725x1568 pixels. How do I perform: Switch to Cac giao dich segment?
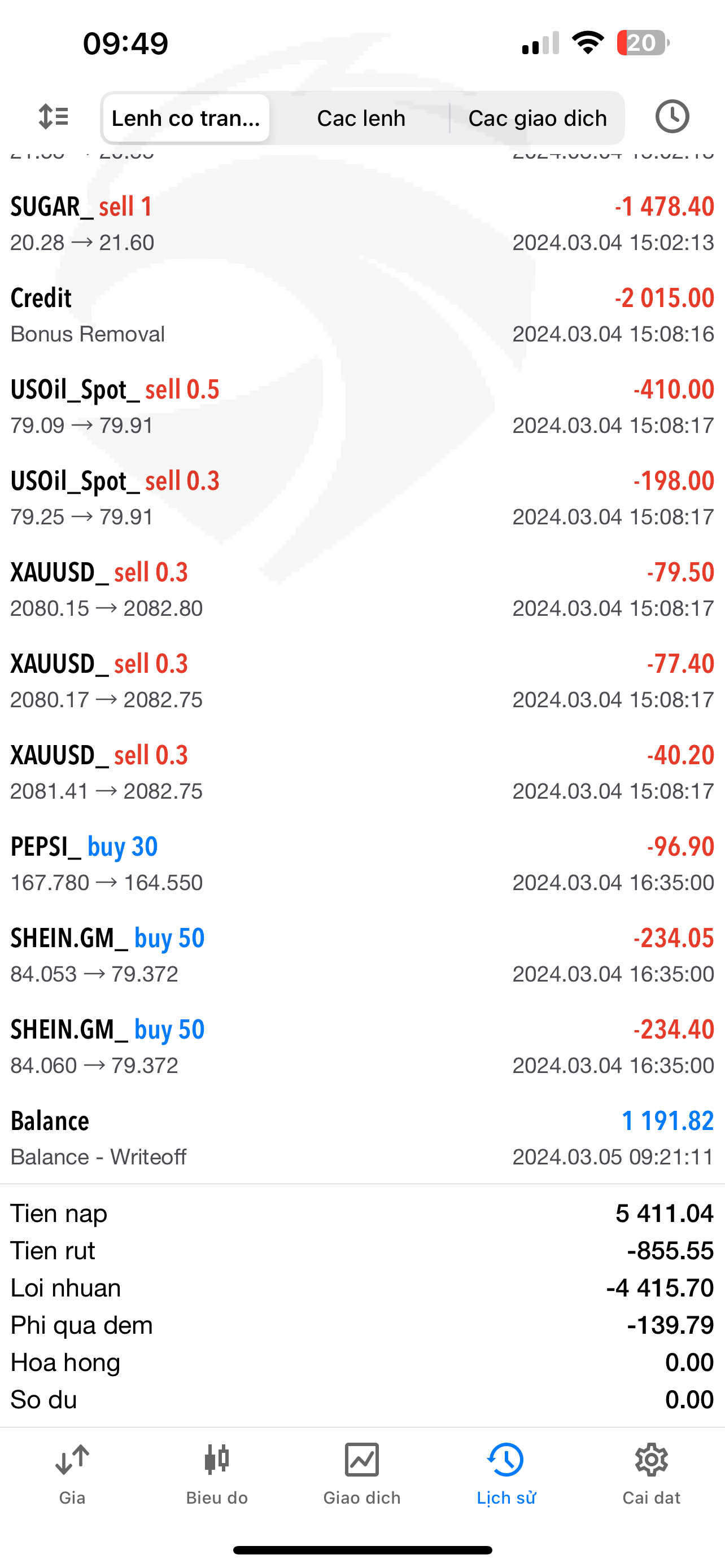(x=538, y=117)
